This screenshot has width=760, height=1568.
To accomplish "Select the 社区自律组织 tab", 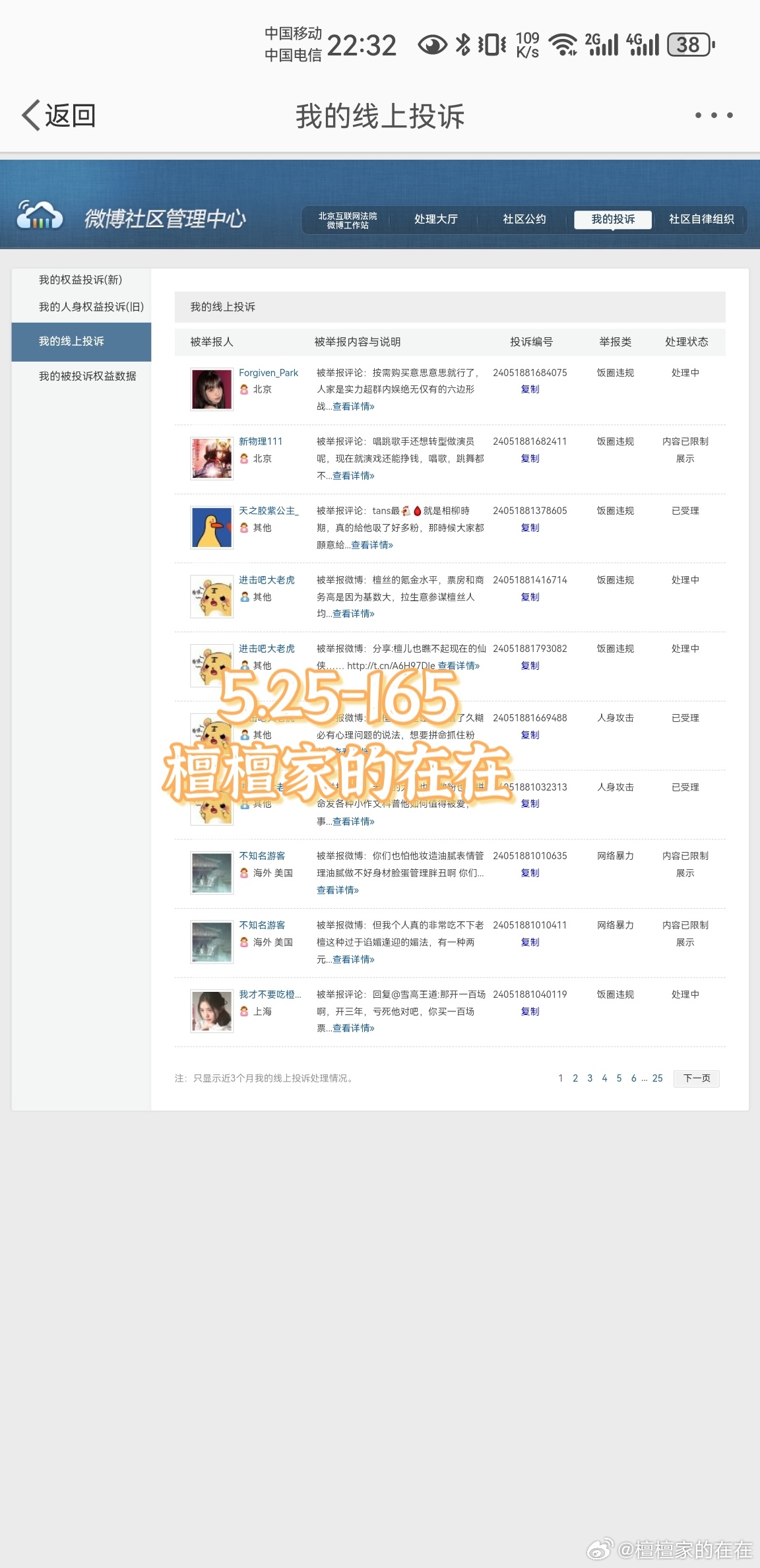I will 701,219.
